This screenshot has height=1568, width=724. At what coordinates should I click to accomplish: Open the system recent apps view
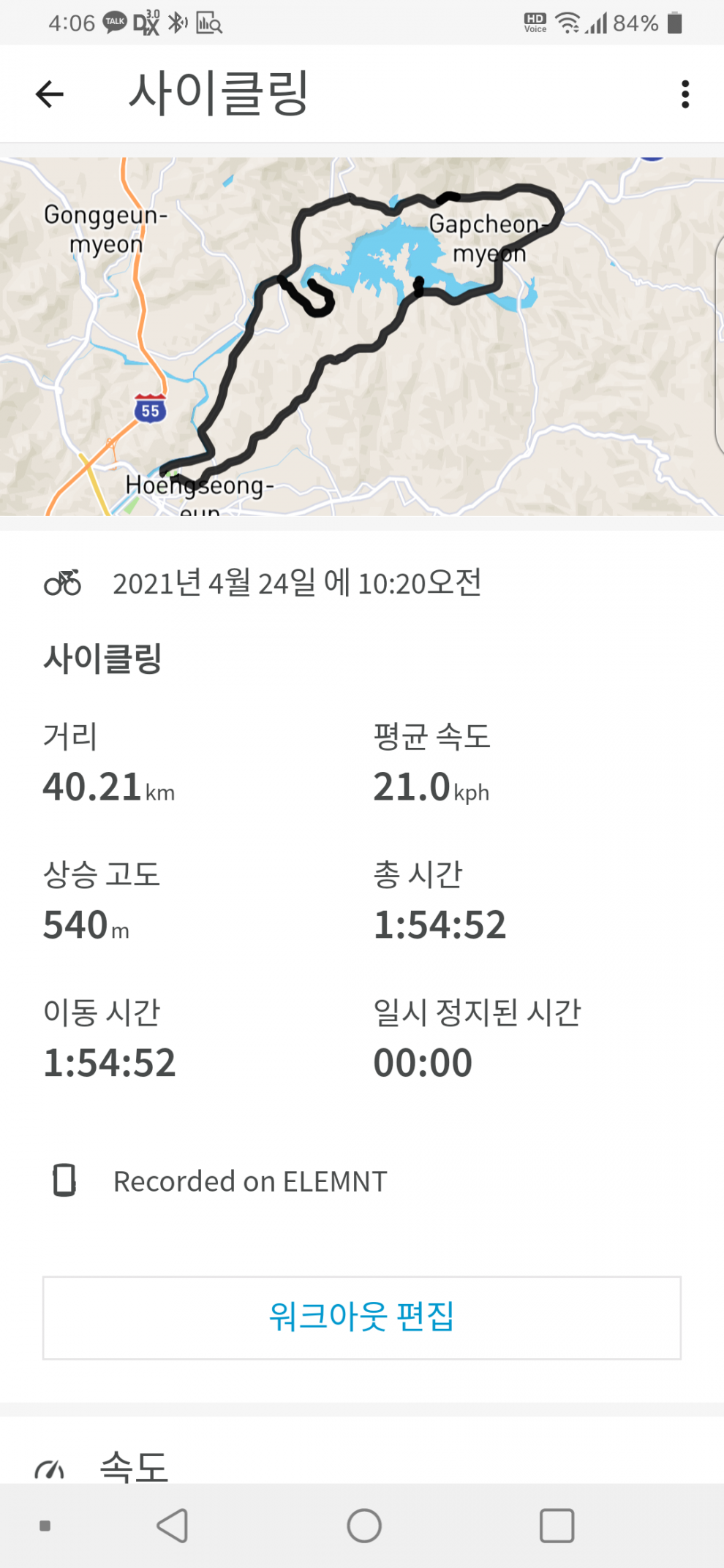pos(557,1526)
